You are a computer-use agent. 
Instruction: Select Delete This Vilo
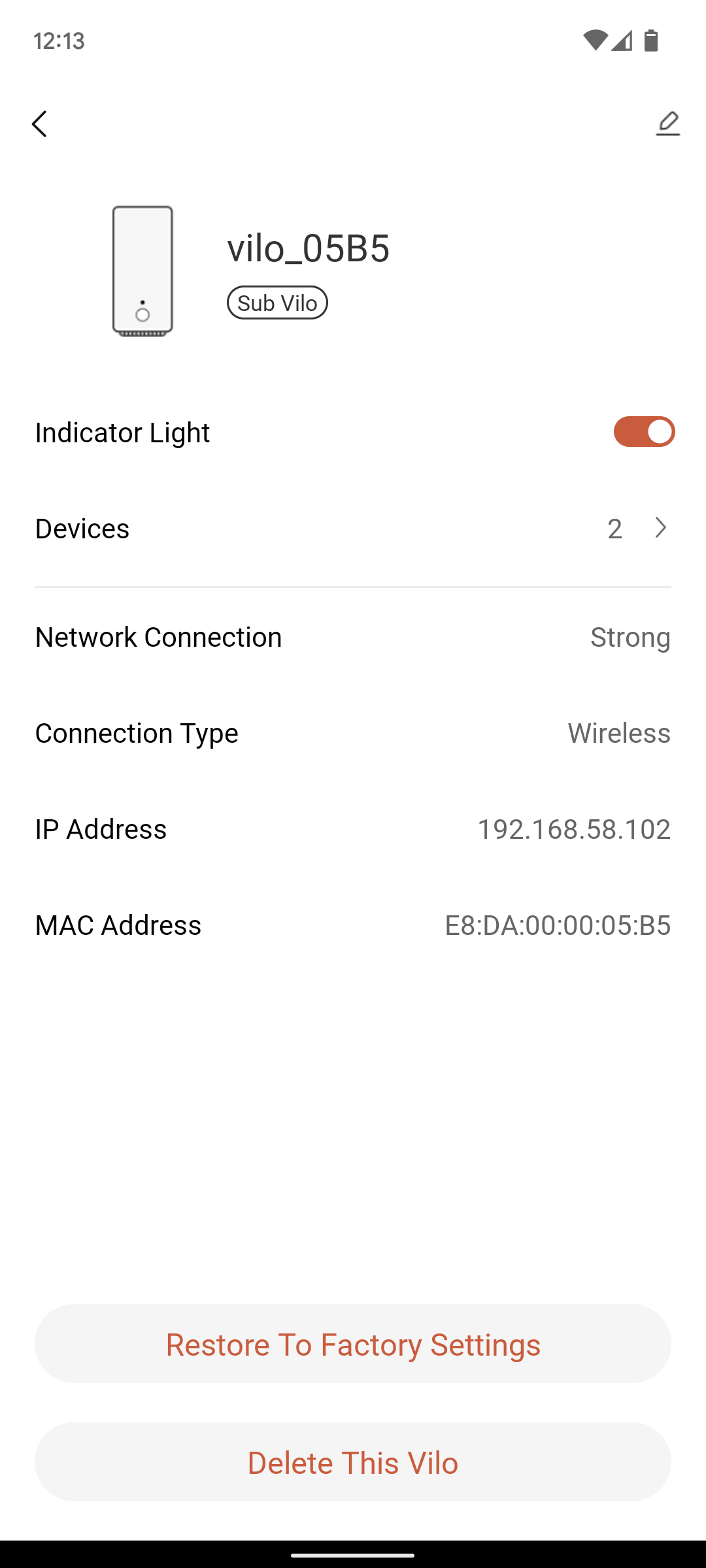(x=353, y=1462)
